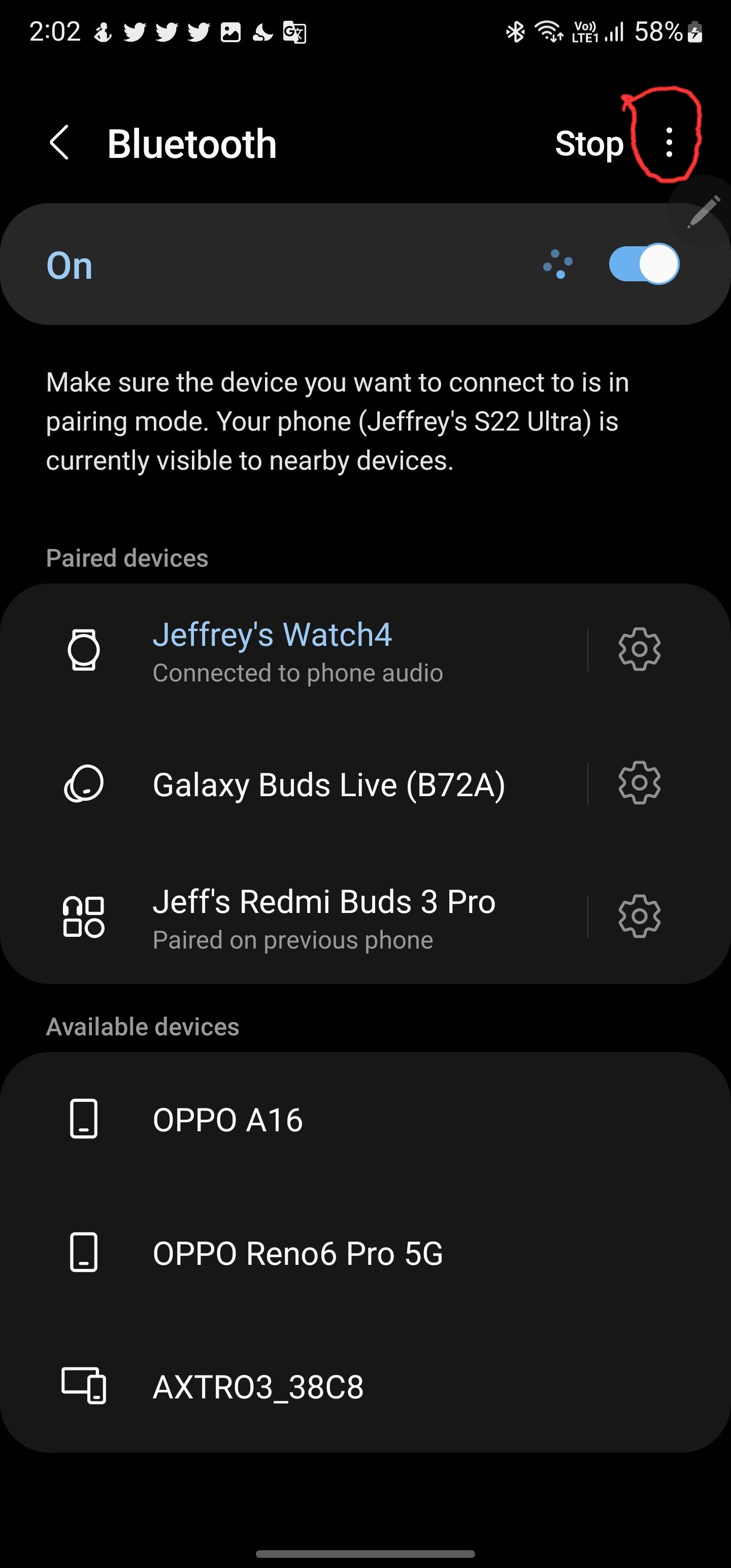
Task: Open settings gear for Galaxy Buds Live
Action: pyautogui.click(x=639, y=783)
